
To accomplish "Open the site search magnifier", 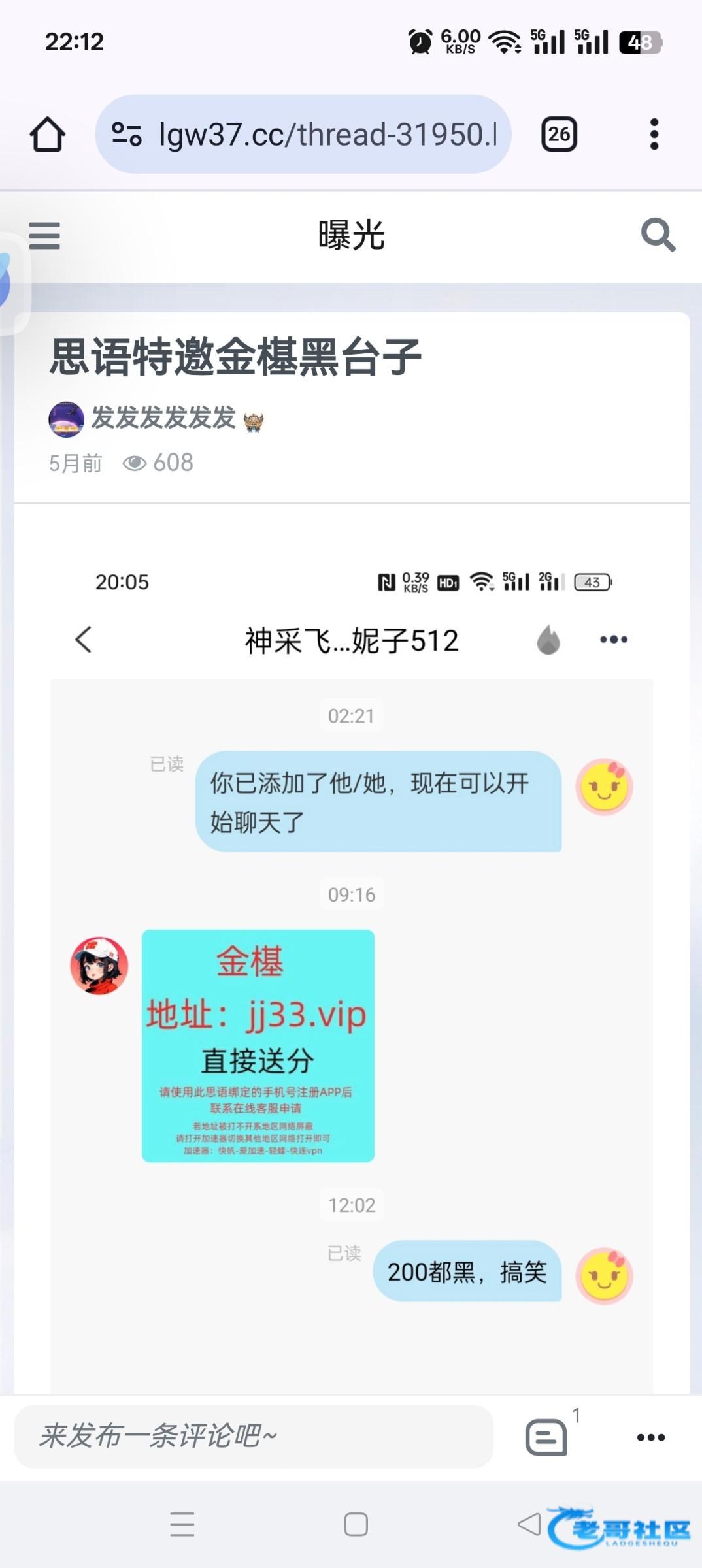I will click(658, 235).
